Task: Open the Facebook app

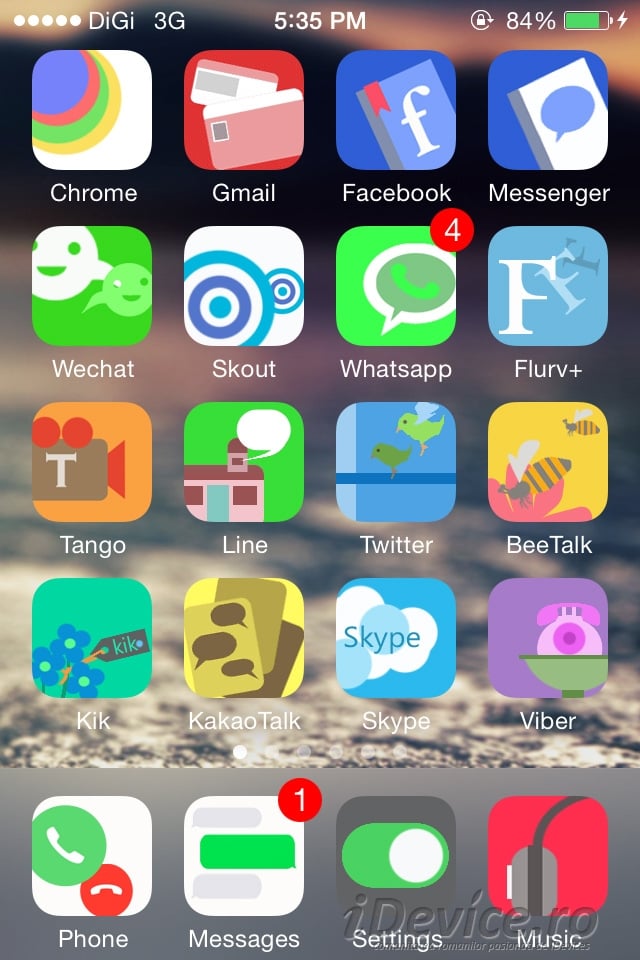Action: coord(396,110)
